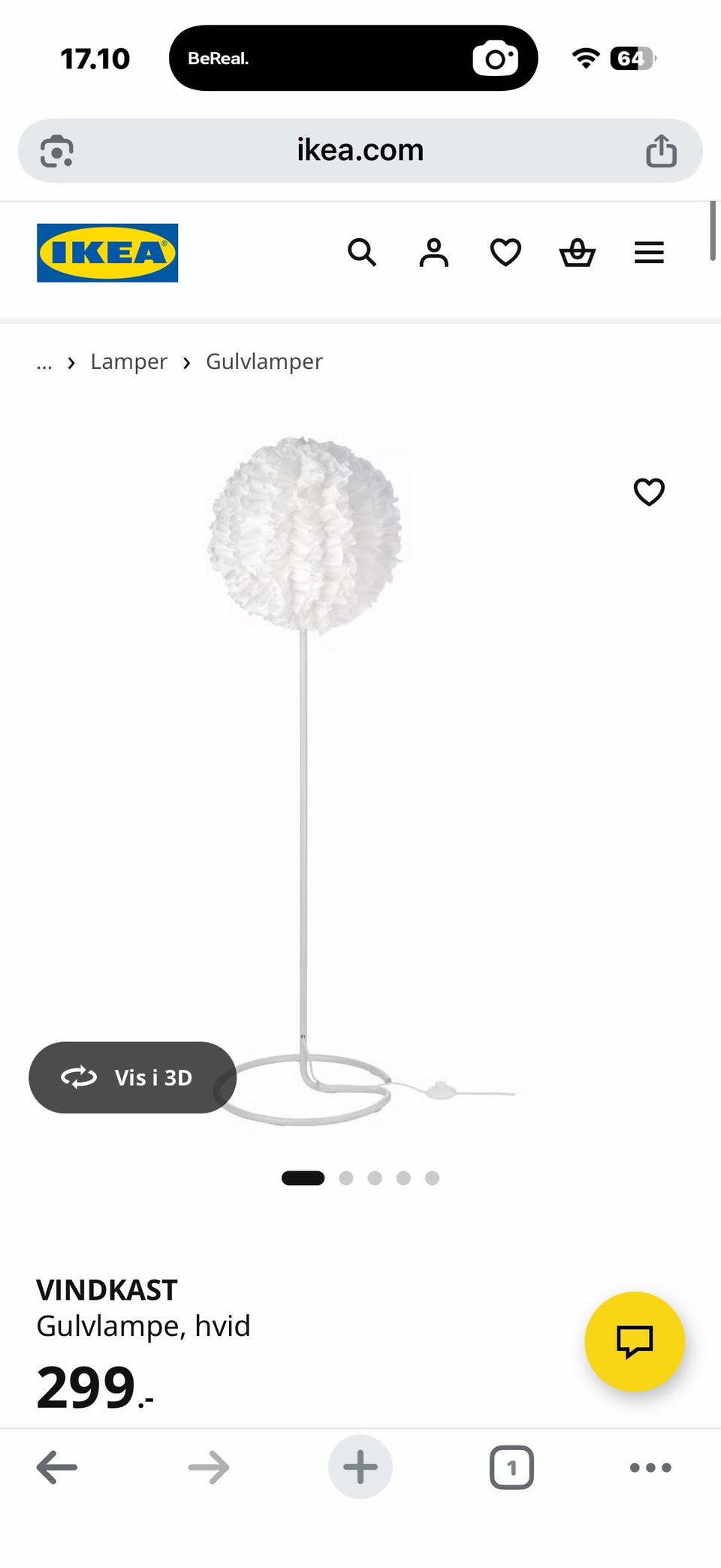Tap the ikea.com address bar
The image size is (721, 1568).
pyautogui.click(x=360, y=150)
